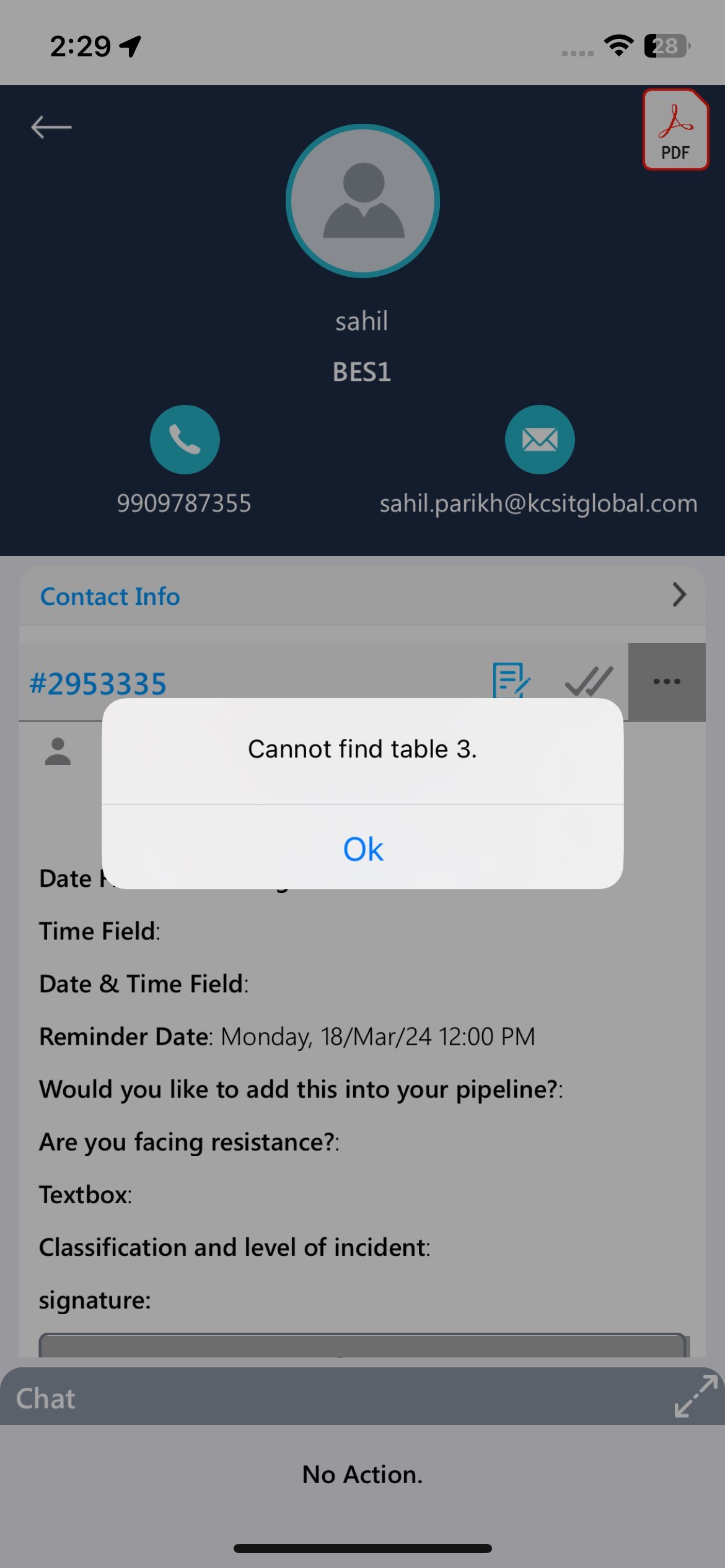
Task: Export record as PDF
Action: point(675,130)
